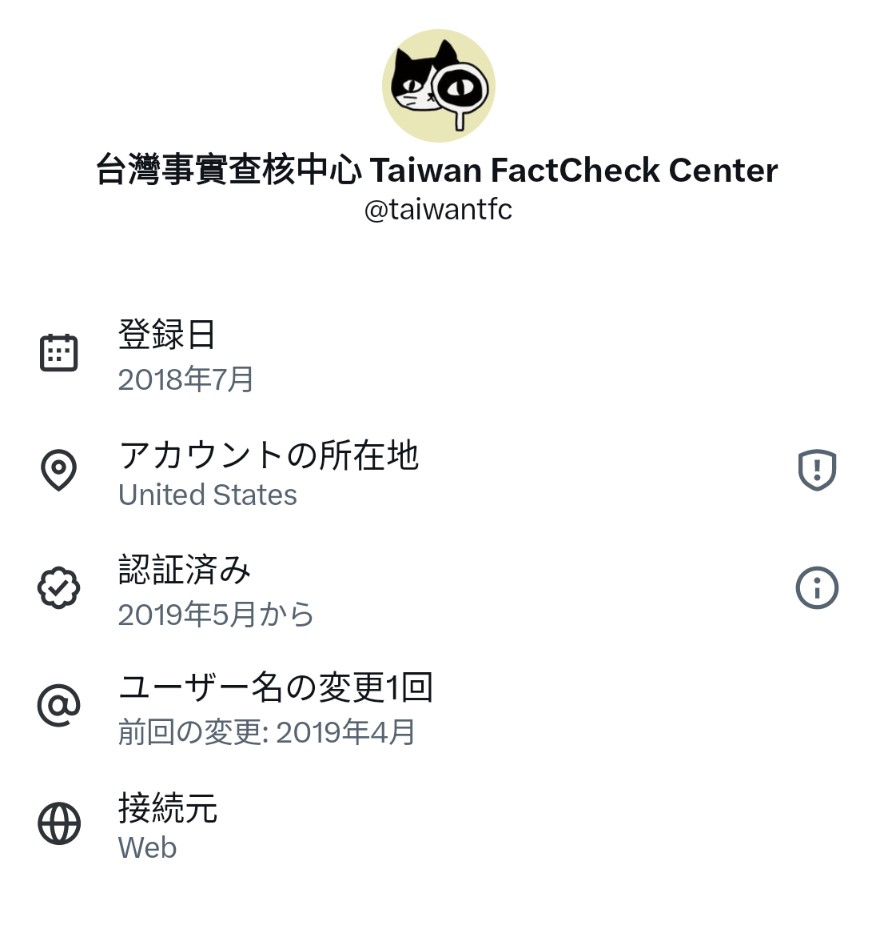Open the info icon next to 認証済み
Viewport: 876px width, 930px height.
tap(817, 588)
